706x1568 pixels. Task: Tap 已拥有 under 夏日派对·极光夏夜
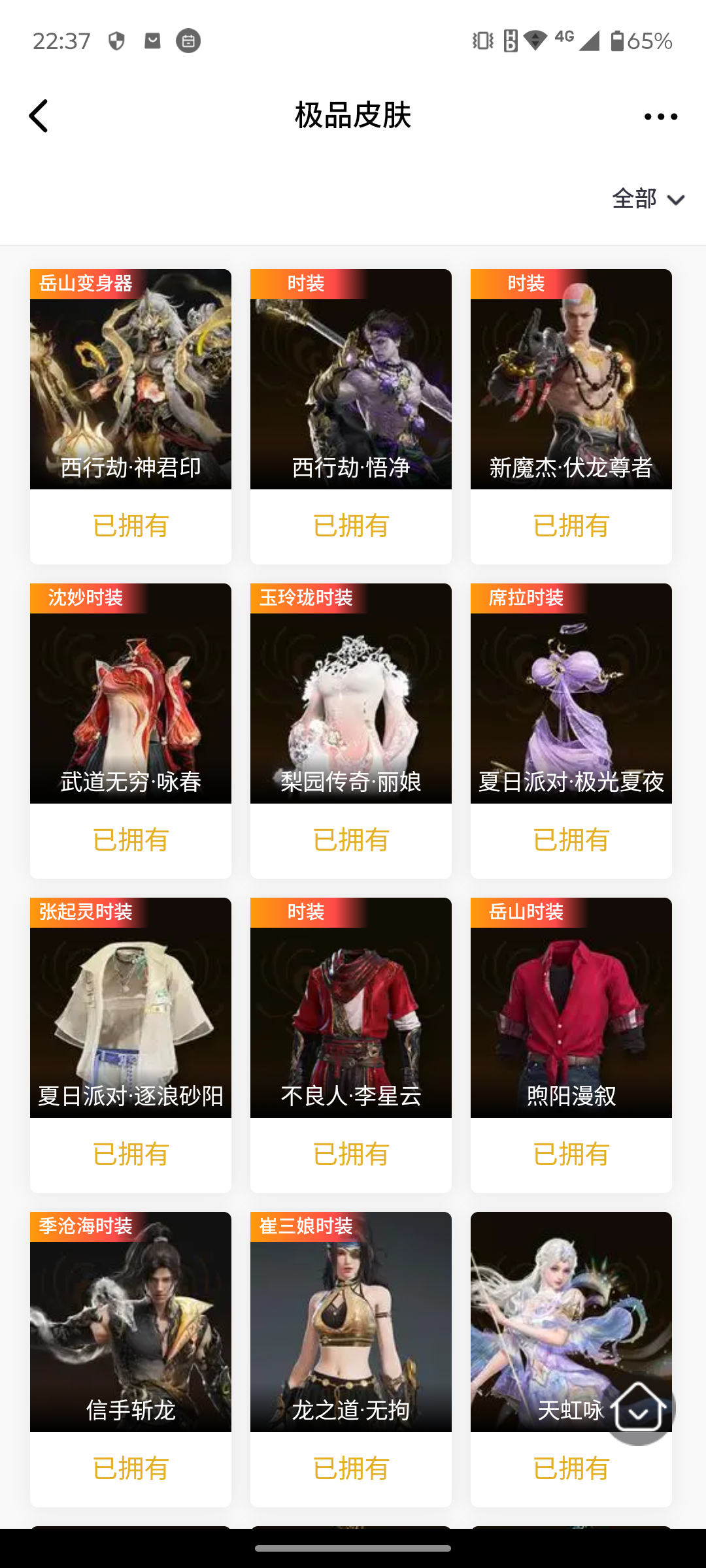point(571,840)
